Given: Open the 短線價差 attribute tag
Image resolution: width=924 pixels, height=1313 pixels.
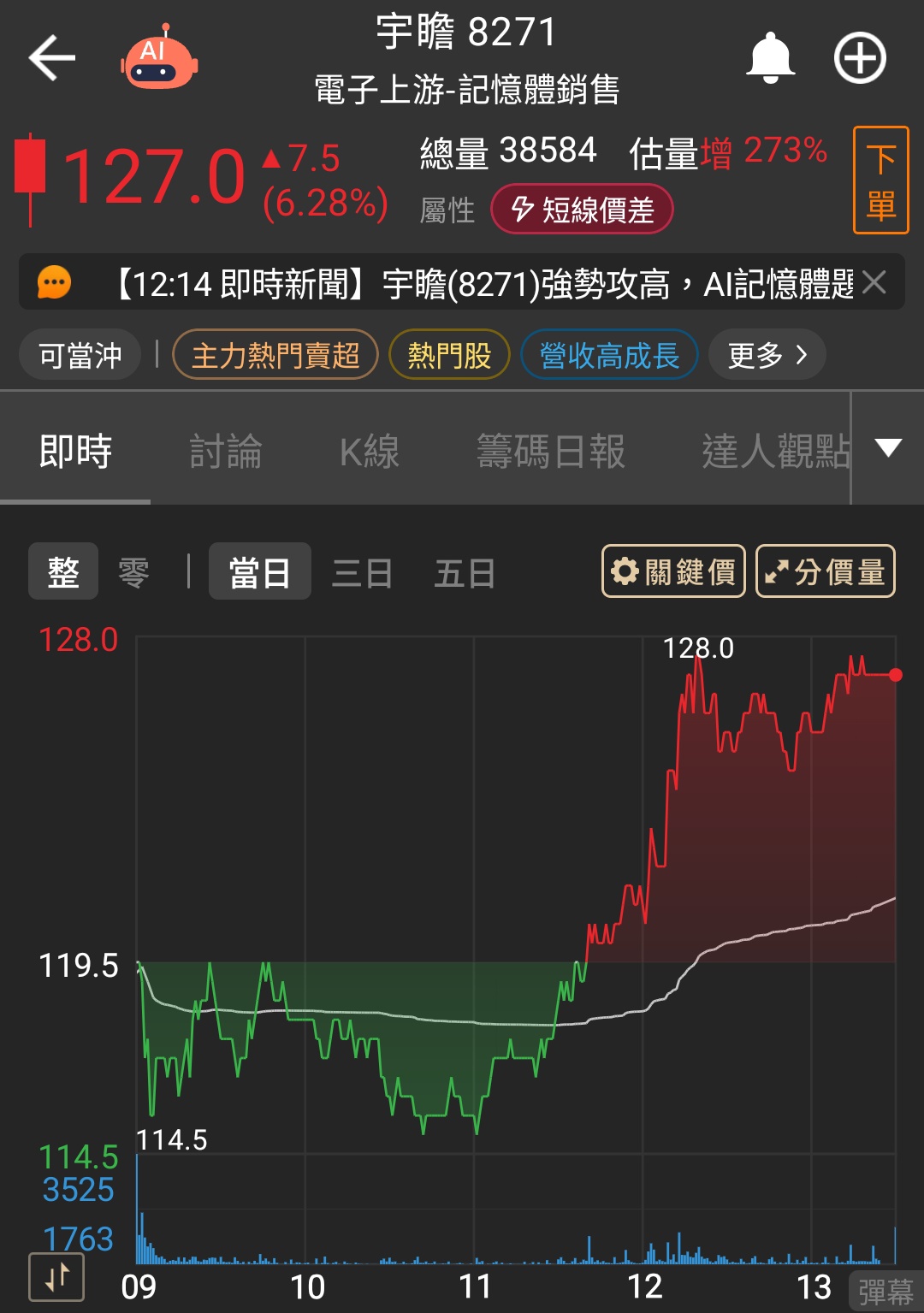Looking at the screenshot, I should click(x=582, y=210).
